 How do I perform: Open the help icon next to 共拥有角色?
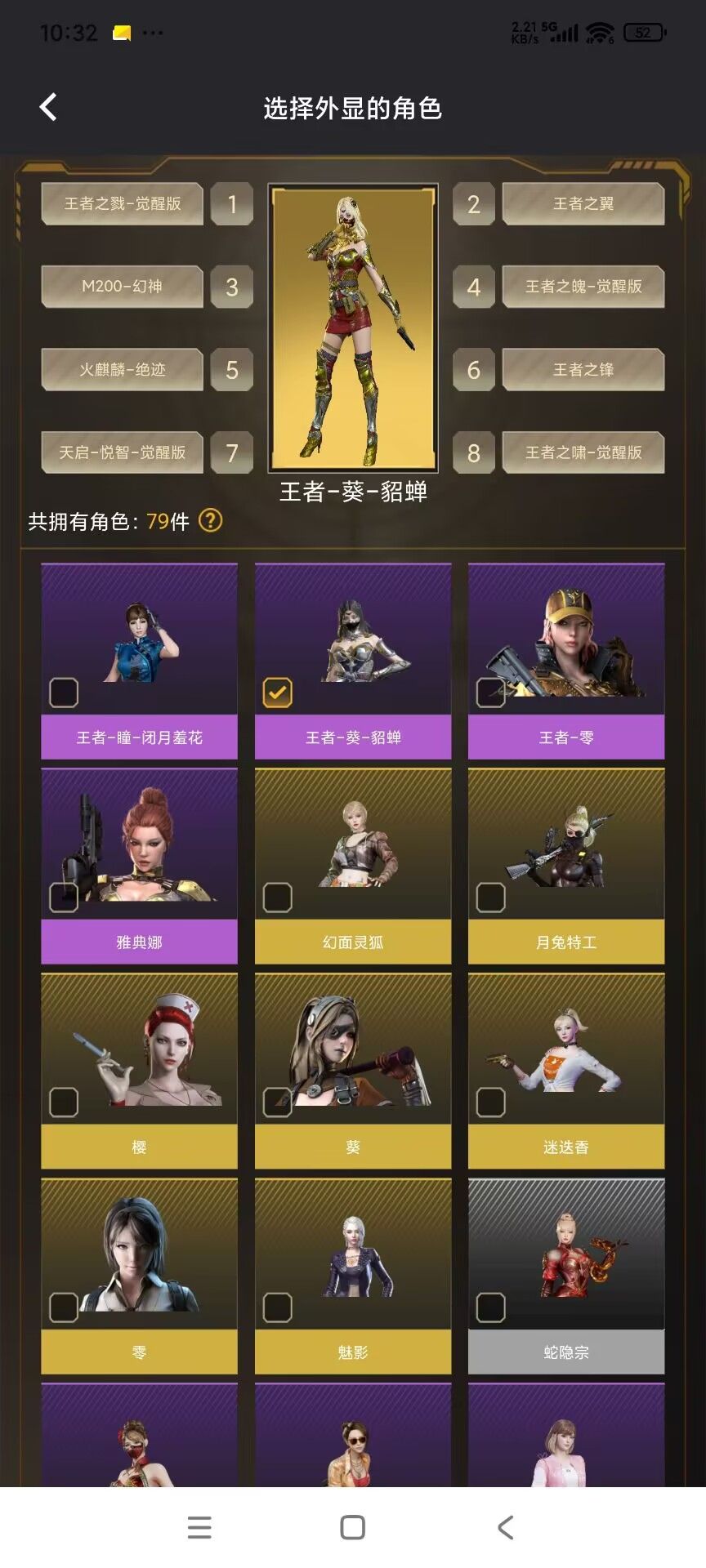coord(211,520)
